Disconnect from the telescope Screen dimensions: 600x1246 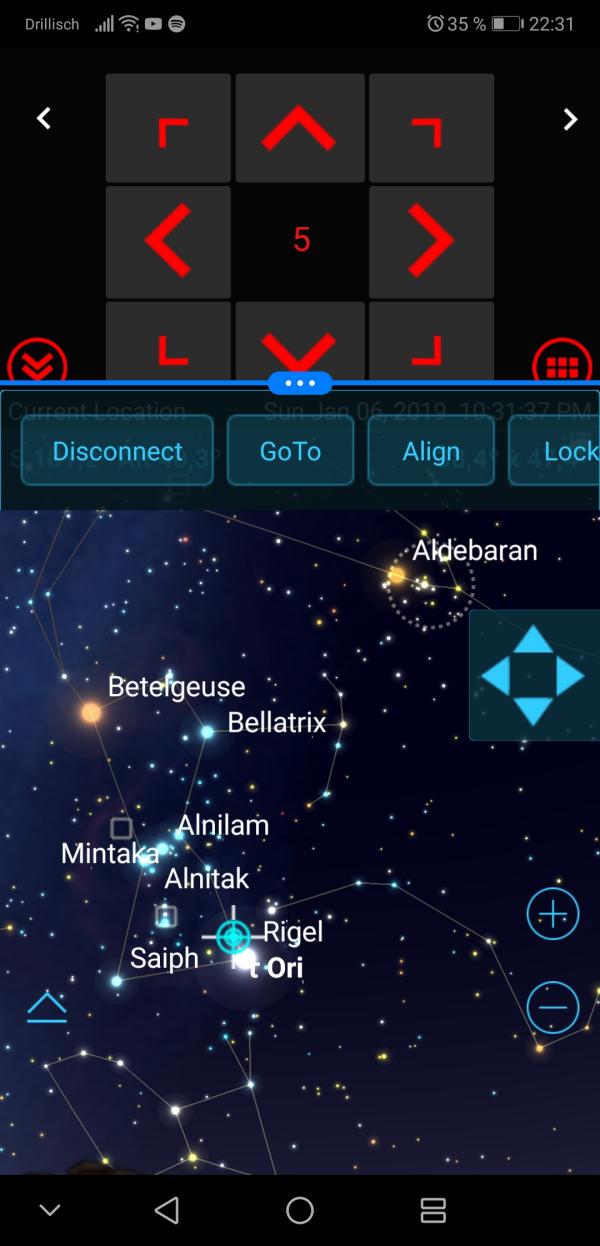[117, 451]
